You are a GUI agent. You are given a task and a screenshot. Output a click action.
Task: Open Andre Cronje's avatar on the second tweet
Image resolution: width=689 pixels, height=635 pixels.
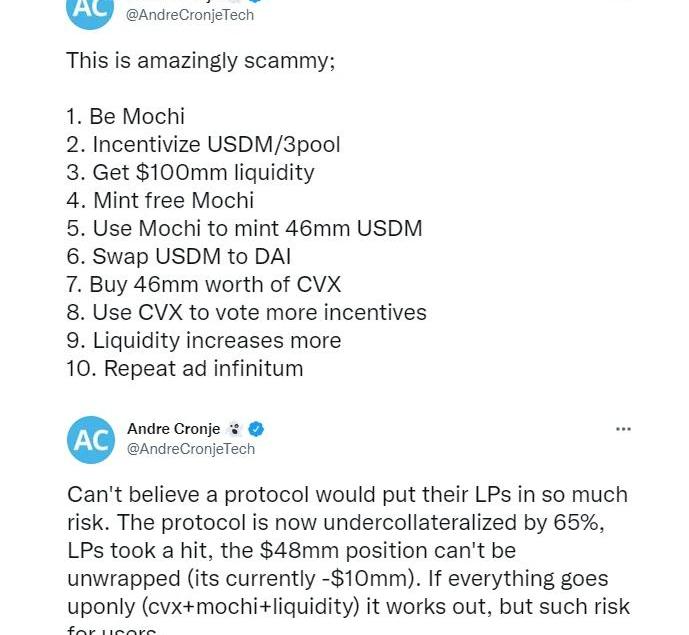coord(90,439)
